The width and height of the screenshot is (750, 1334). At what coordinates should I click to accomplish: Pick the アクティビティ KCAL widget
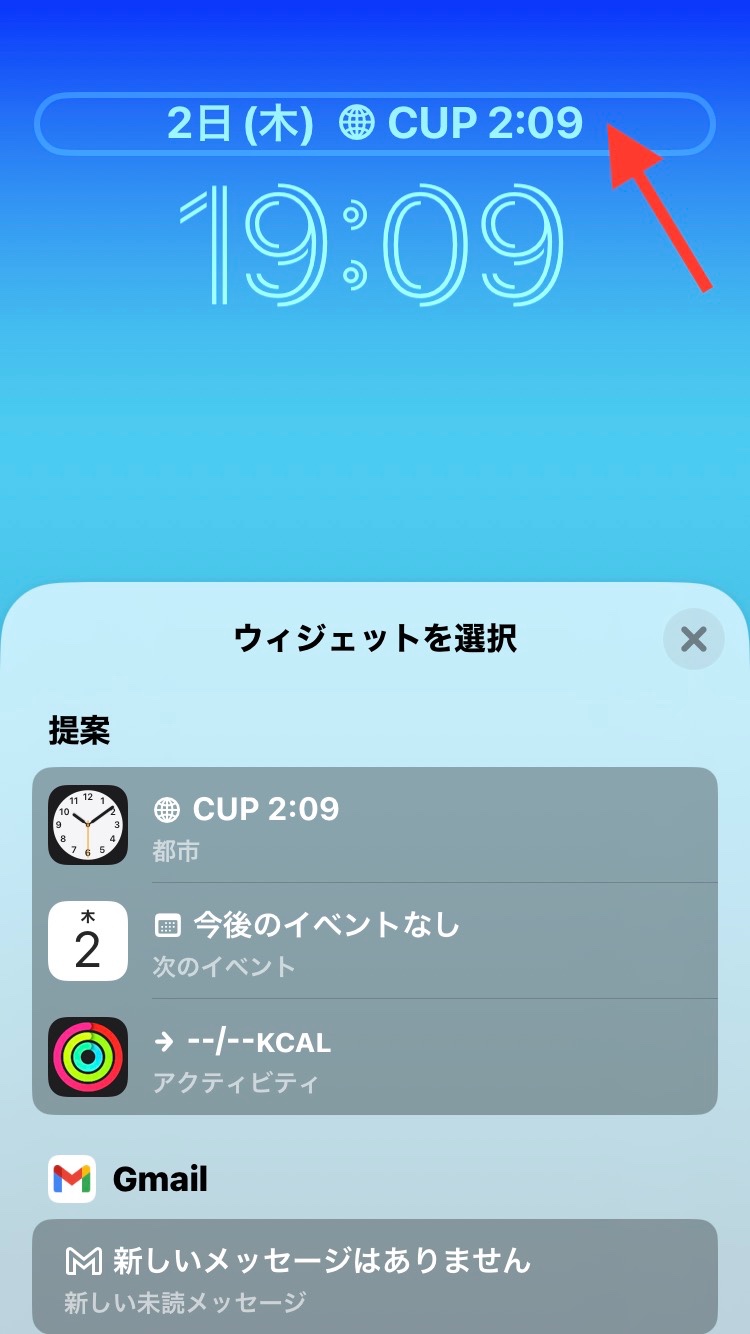[x=375, y=1057]
